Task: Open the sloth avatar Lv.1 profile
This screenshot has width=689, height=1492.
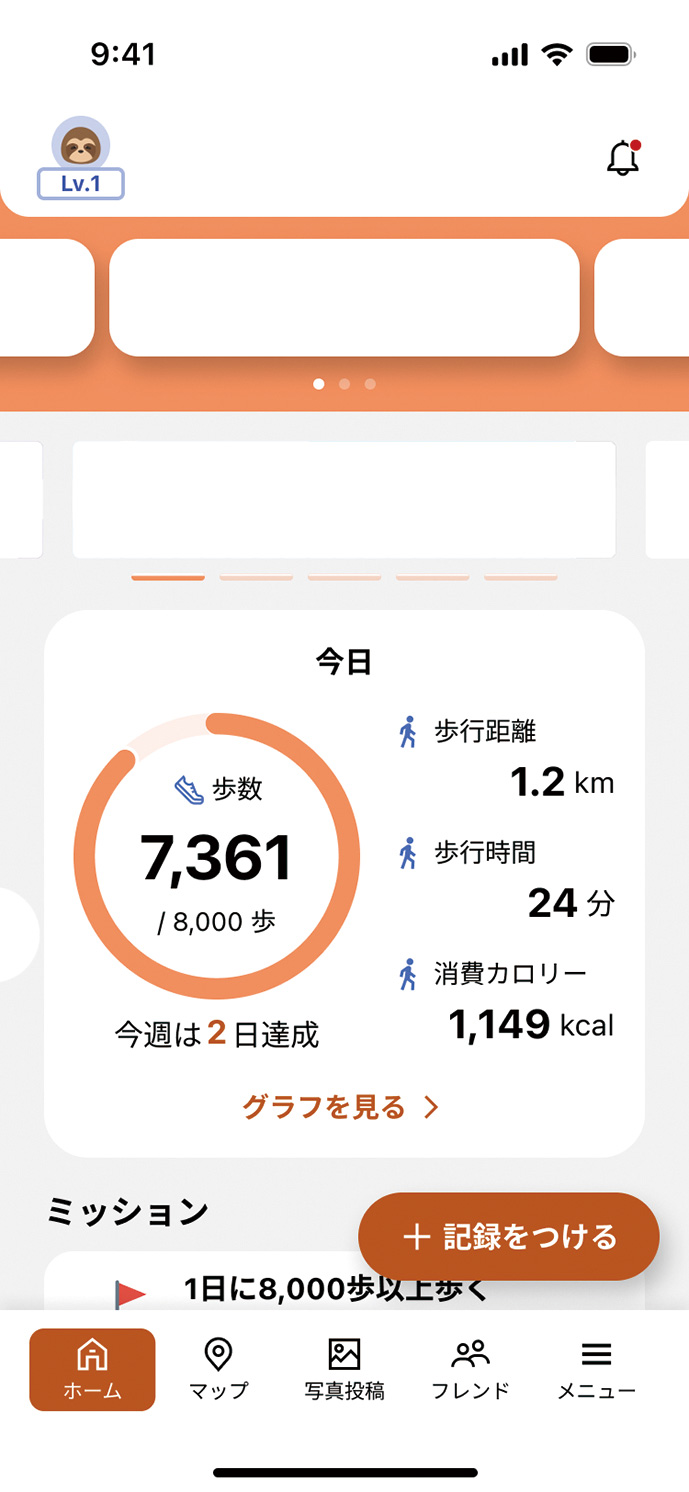Action: [x=81, y=159]
